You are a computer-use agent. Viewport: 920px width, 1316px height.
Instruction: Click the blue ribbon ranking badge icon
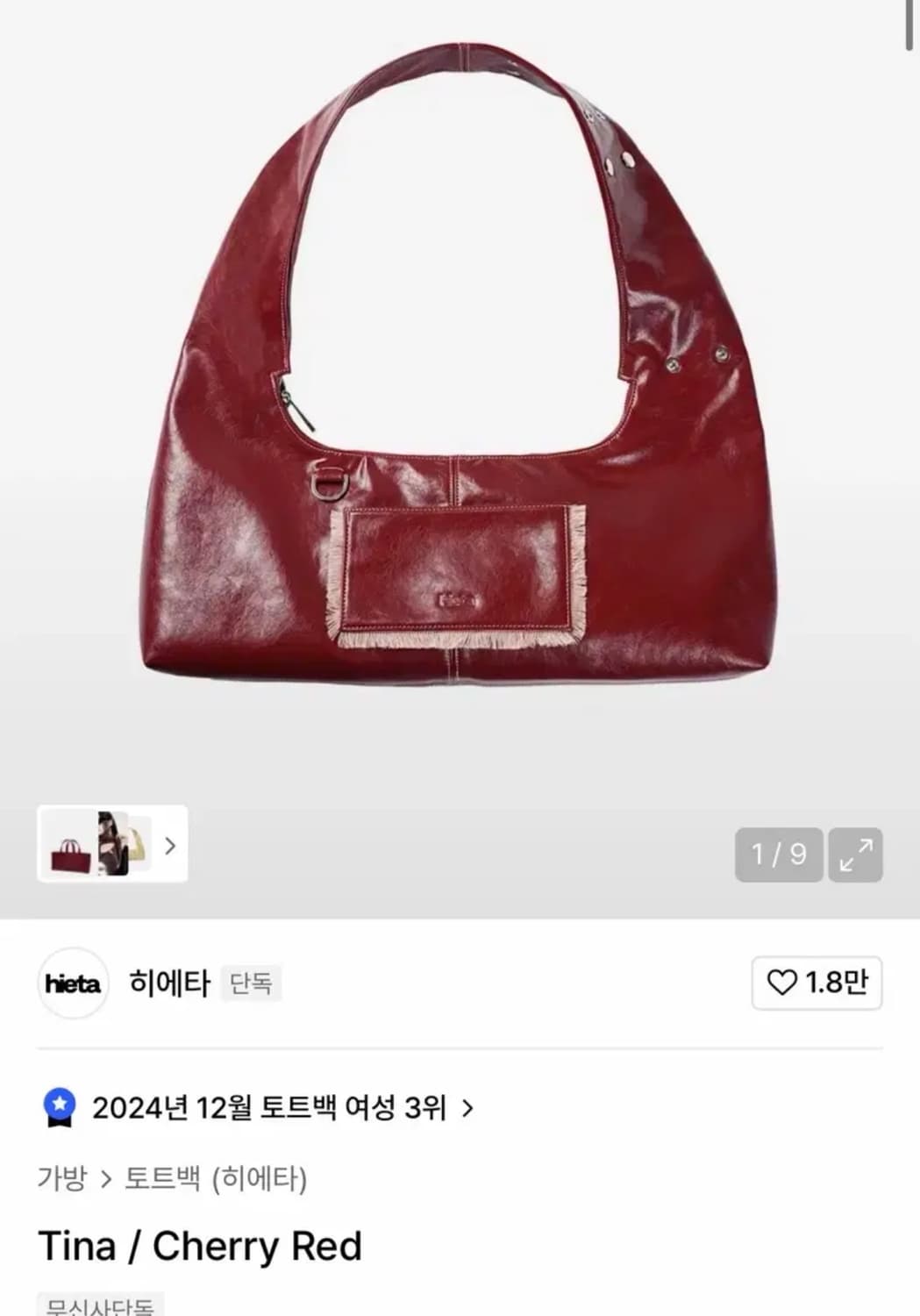click(59, 1107)
